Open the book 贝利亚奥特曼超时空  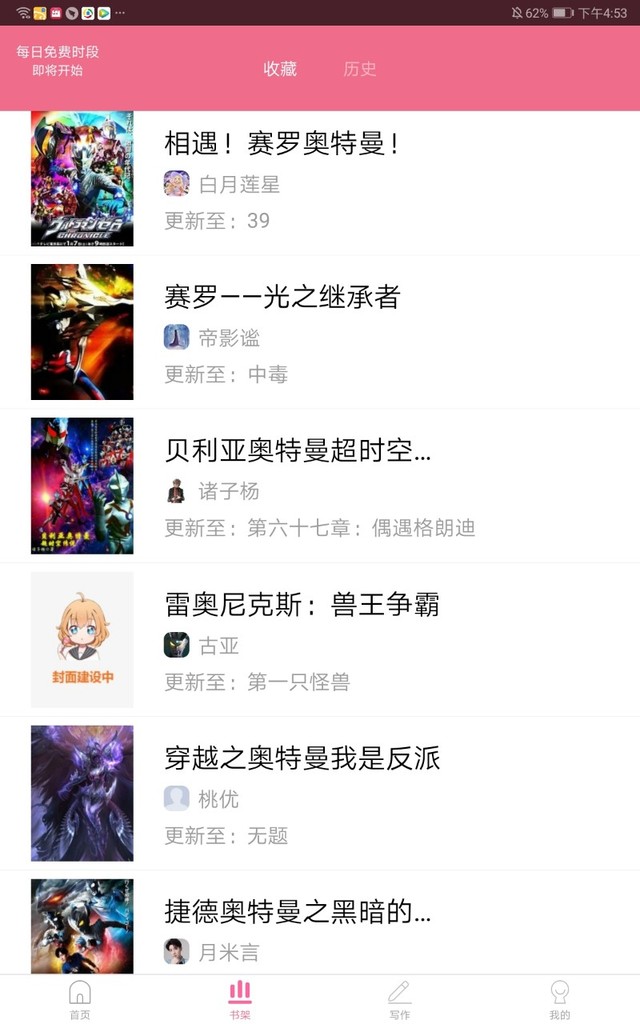297,451
